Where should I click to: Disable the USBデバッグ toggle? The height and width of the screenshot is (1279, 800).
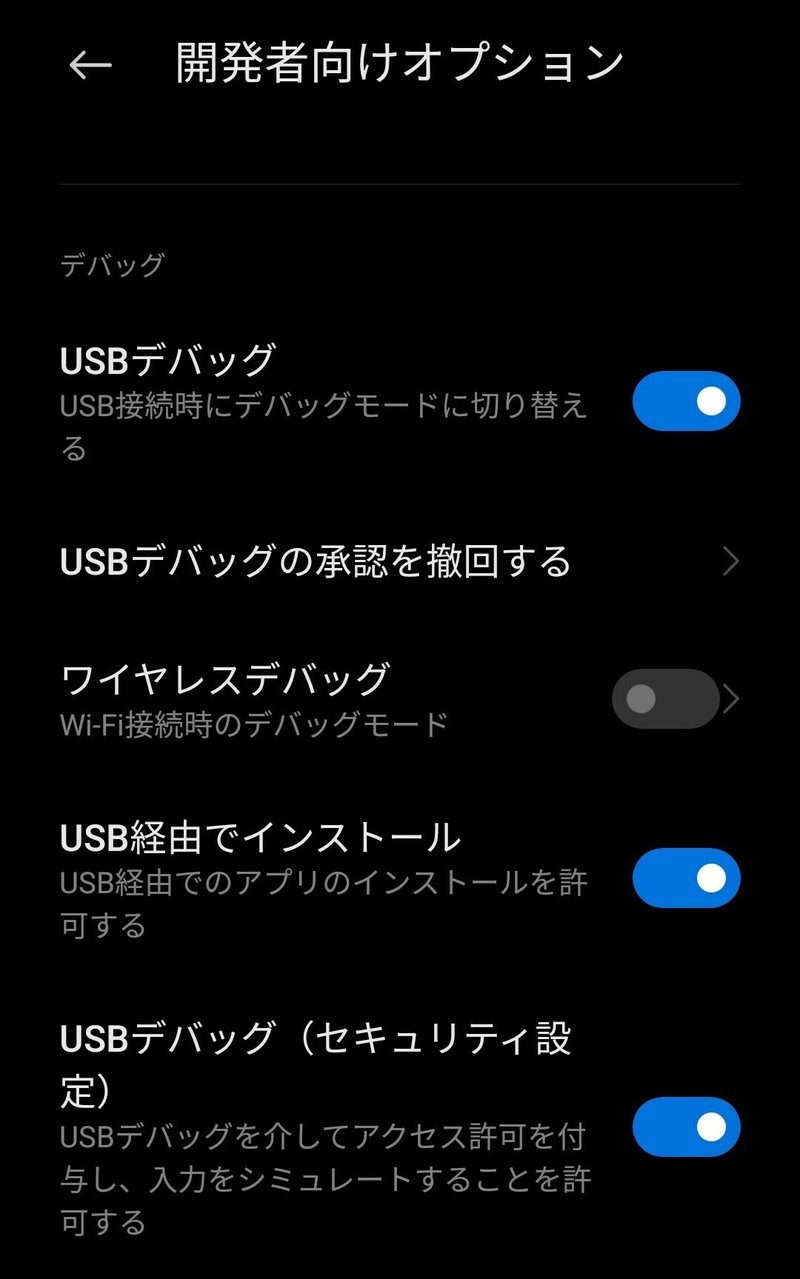pos(685,402)
